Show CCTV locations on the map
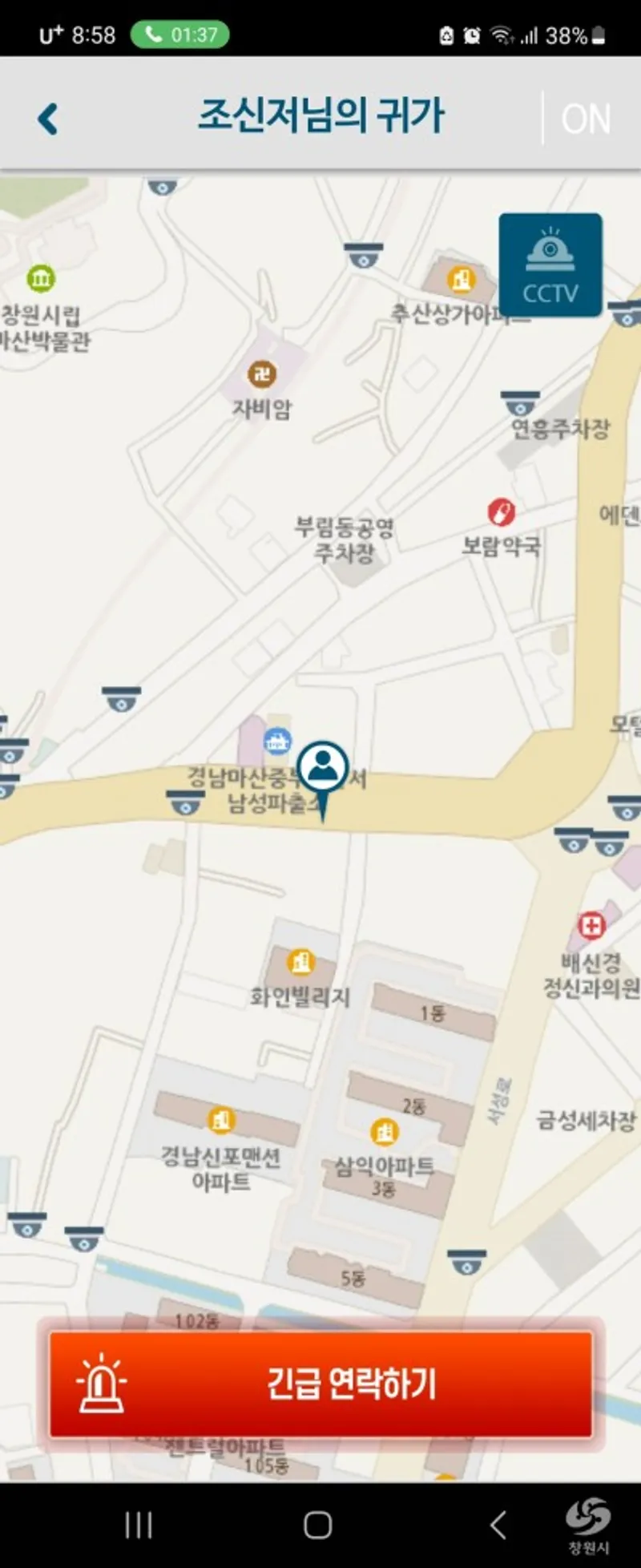 550,265
